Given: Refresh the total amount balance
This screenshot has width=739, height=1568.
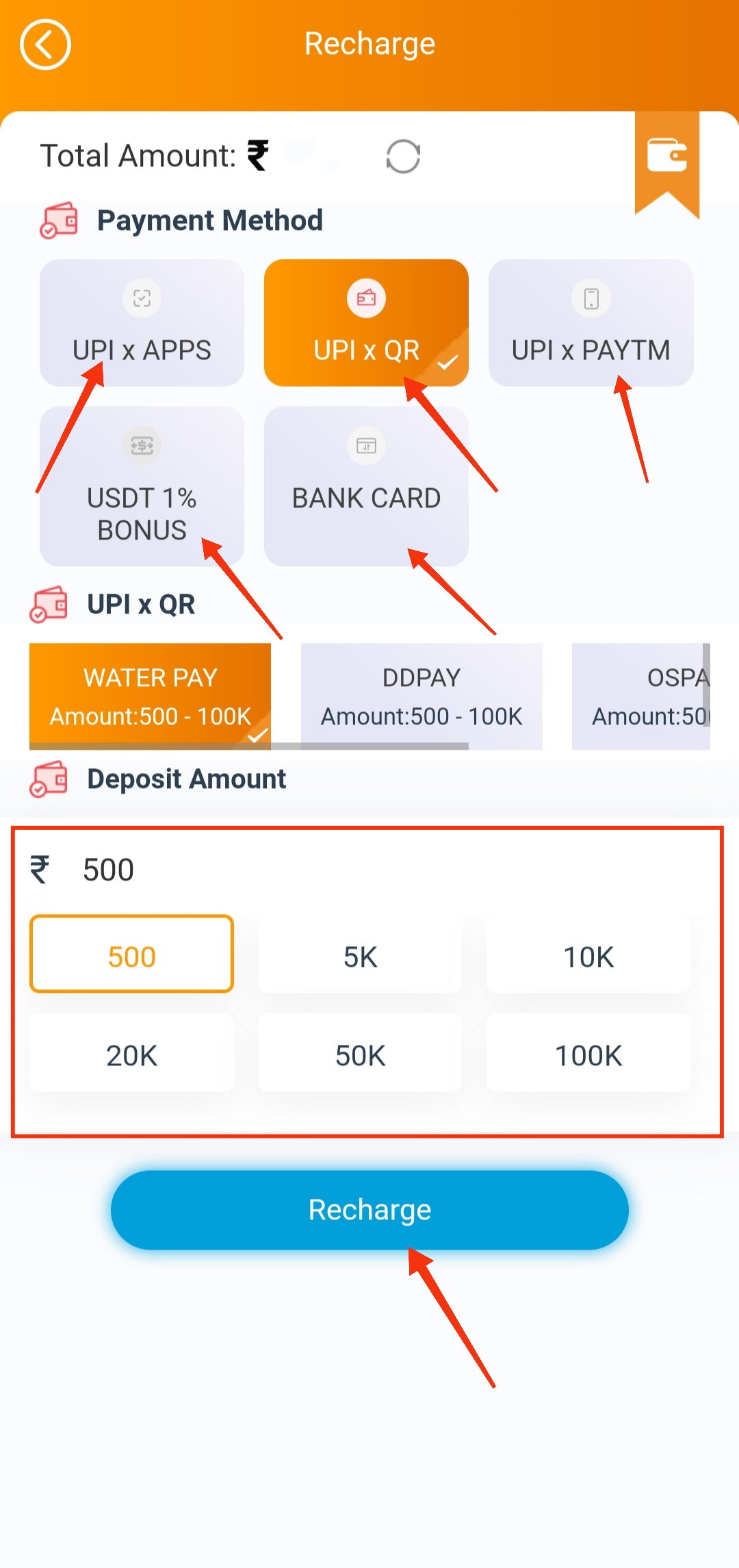Looking at the screenshot, I should tap(403, 157).
